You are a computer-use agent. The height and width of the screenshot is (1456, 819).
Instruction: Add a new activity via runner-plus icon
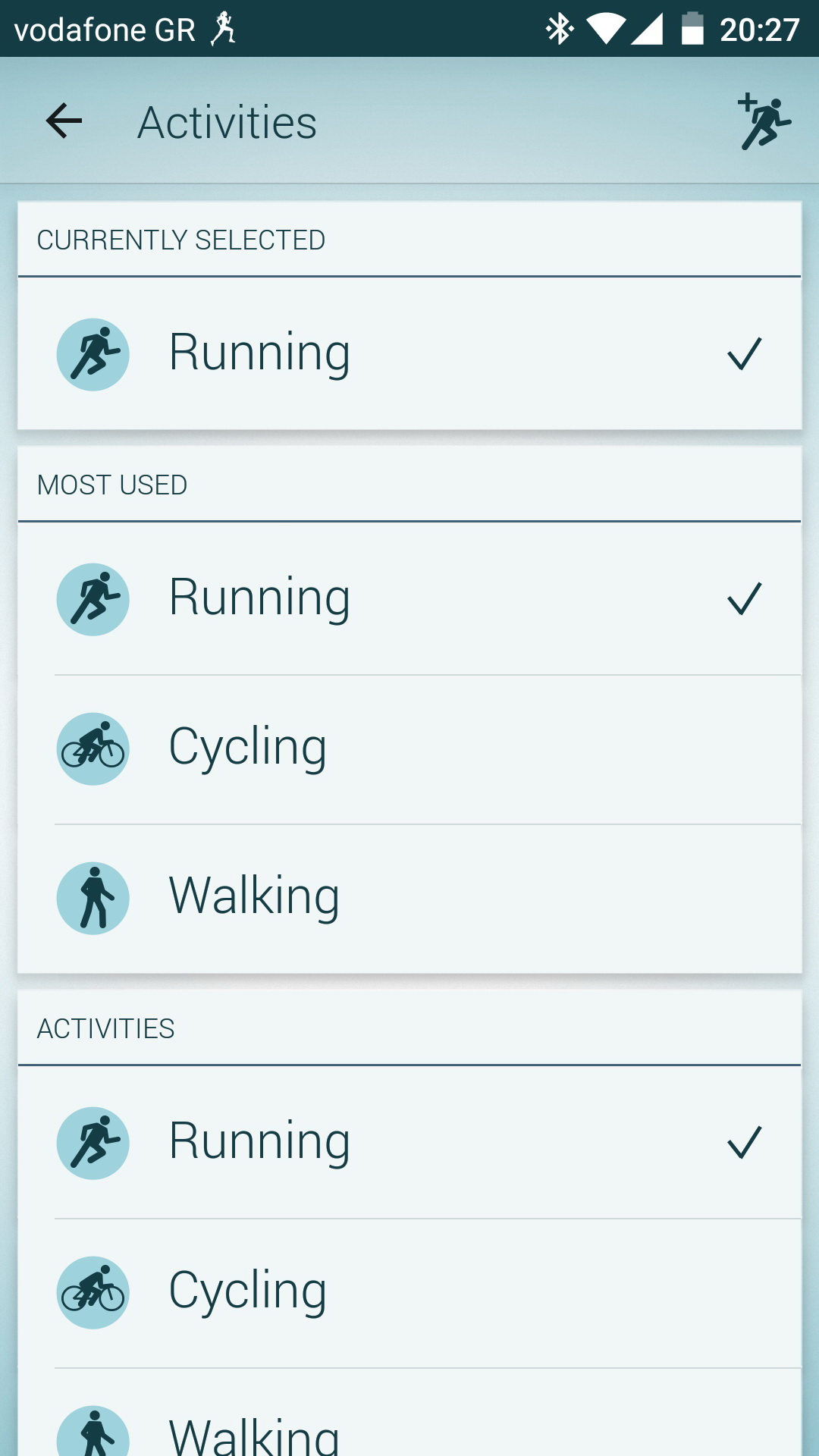click(764, 121)
